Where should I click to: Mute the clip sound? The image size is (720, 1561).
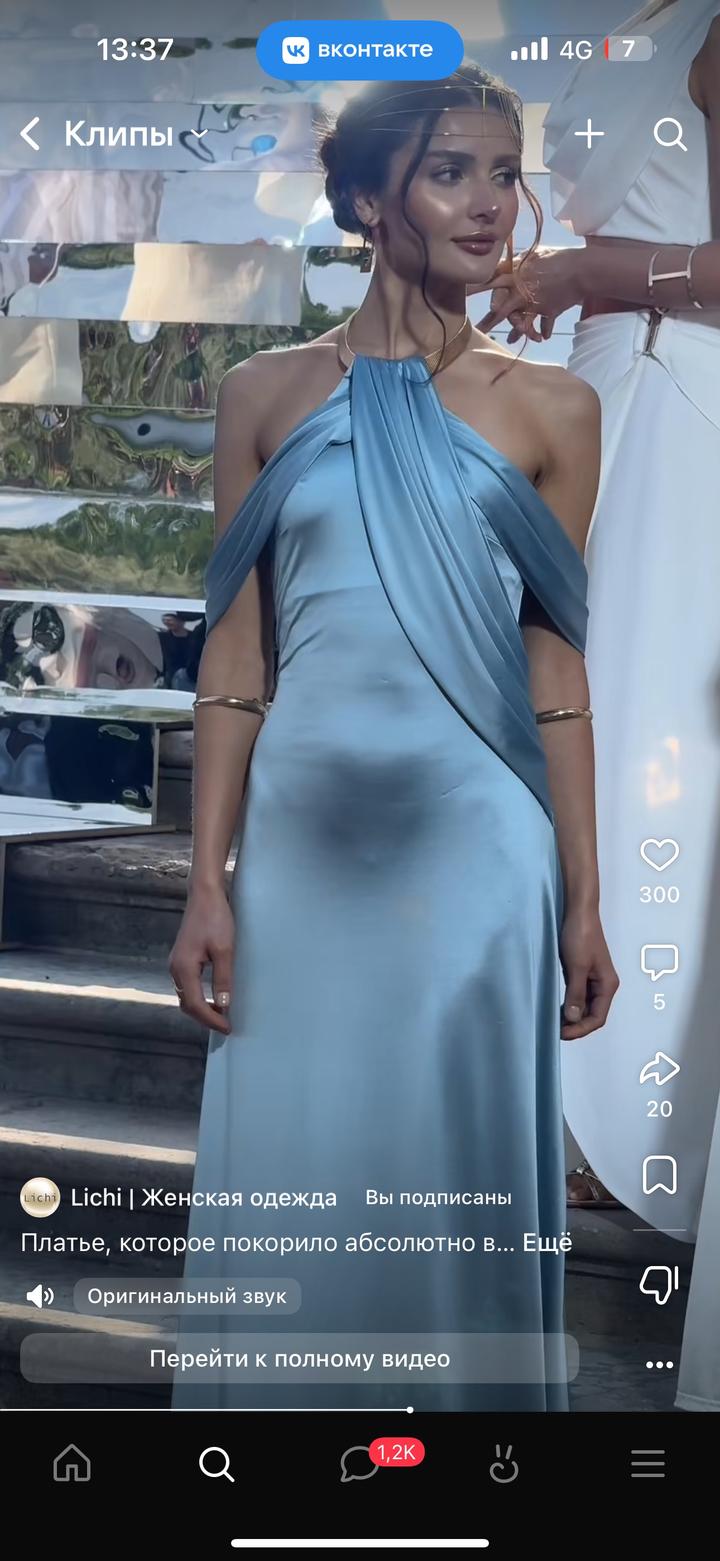[40, 1297]
